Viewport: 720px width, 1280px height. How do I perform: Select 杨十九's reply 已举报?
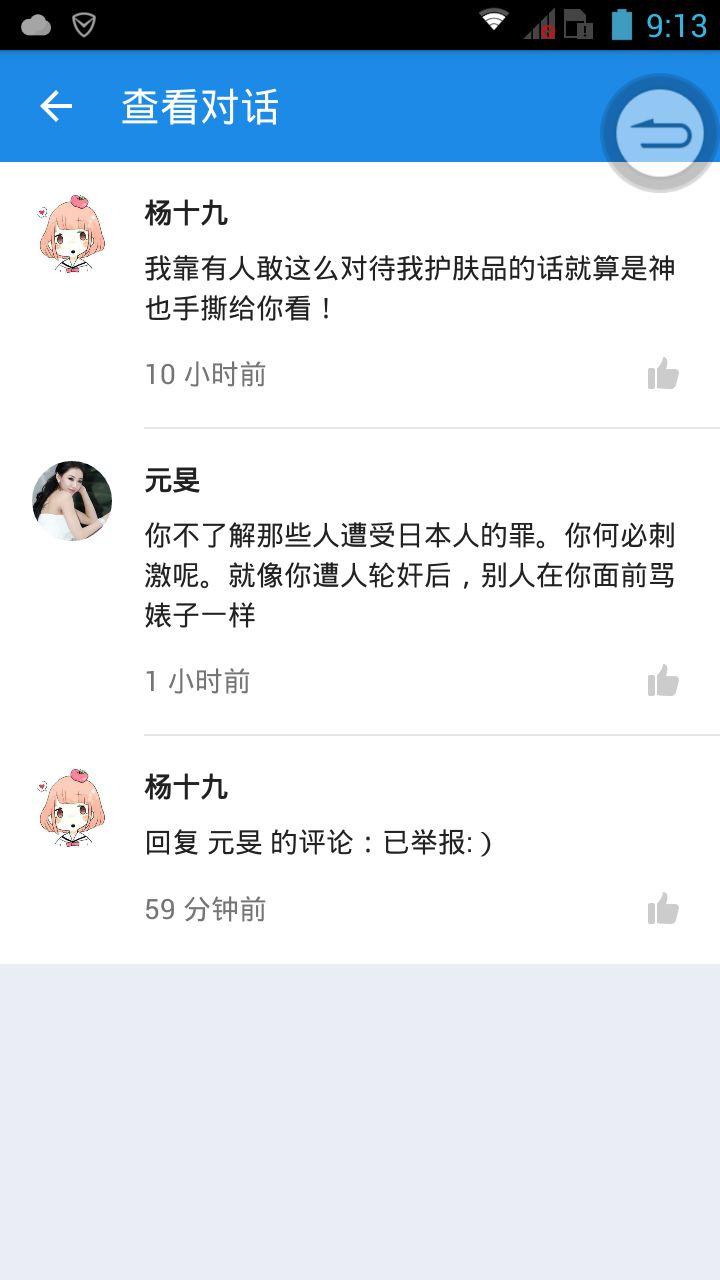(x=318, y=843)
